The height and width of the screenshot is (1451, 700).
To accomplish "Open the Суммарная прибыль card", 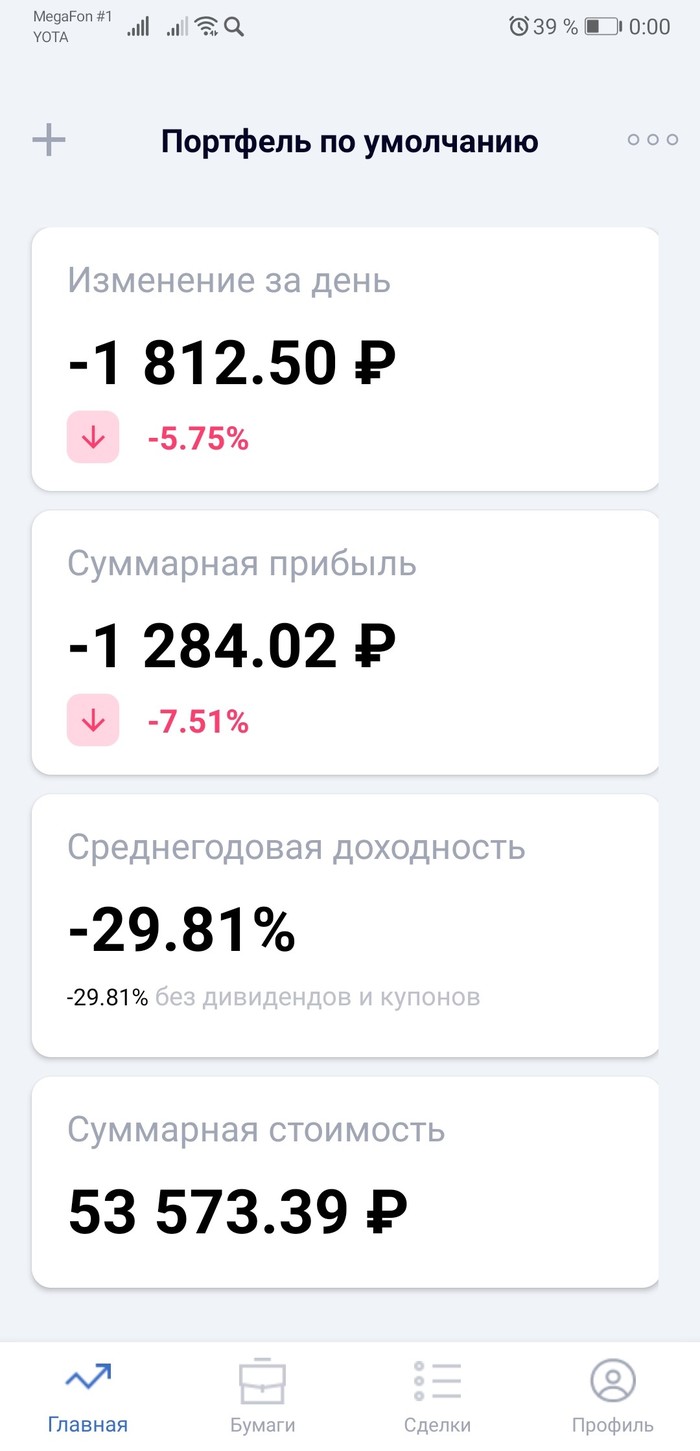I will [345, 642].
